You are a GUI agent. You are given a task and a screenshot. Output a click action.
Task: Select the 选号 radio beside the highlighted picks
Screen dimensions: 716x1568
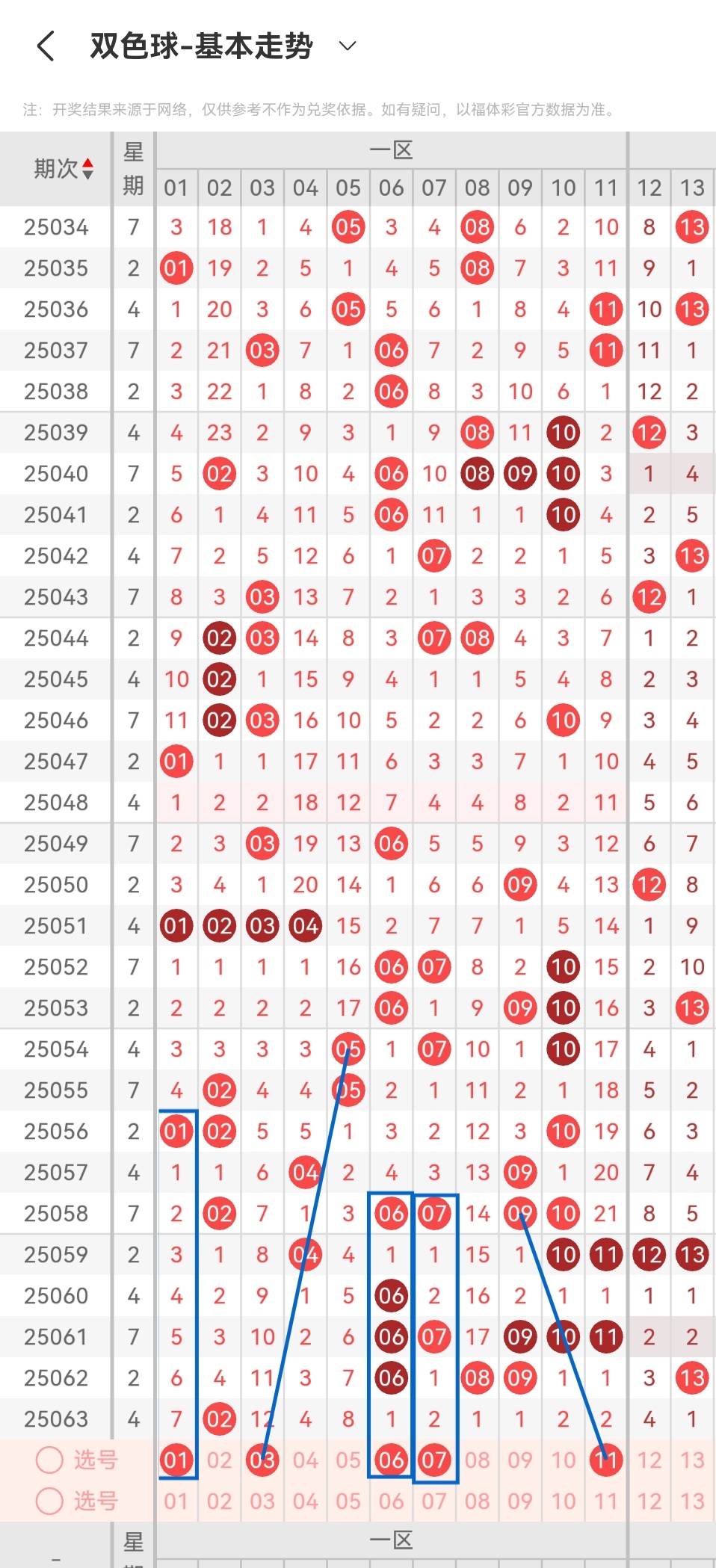point(50,1460)
